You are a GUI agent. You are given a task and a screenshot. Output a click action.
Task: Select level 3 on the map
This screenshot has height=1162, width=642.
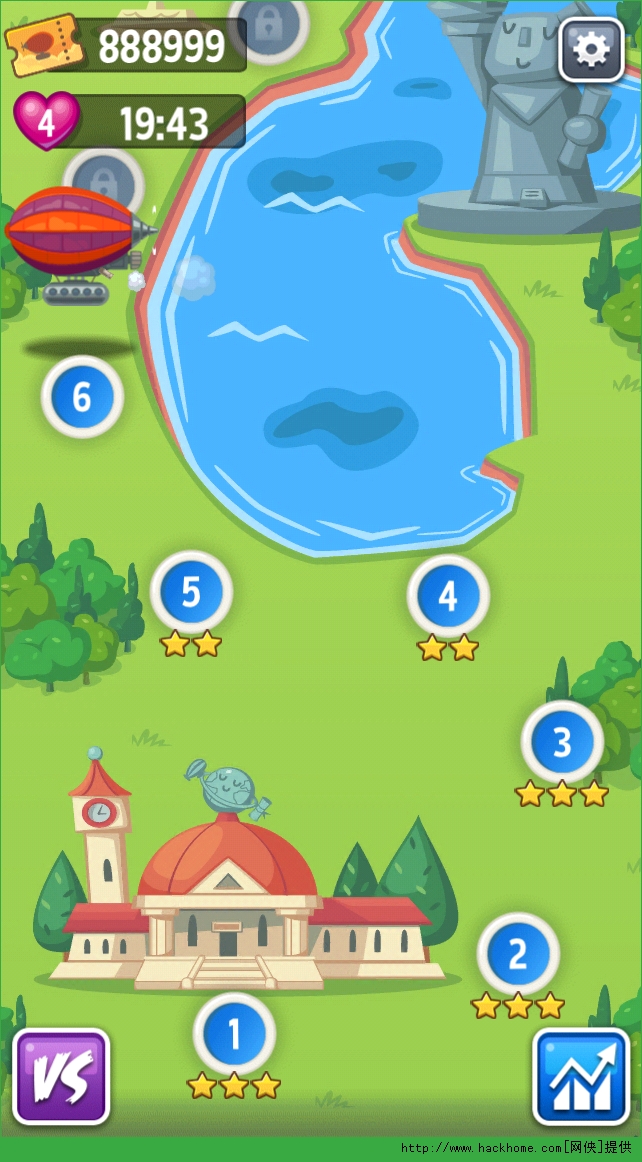[562, 742]
